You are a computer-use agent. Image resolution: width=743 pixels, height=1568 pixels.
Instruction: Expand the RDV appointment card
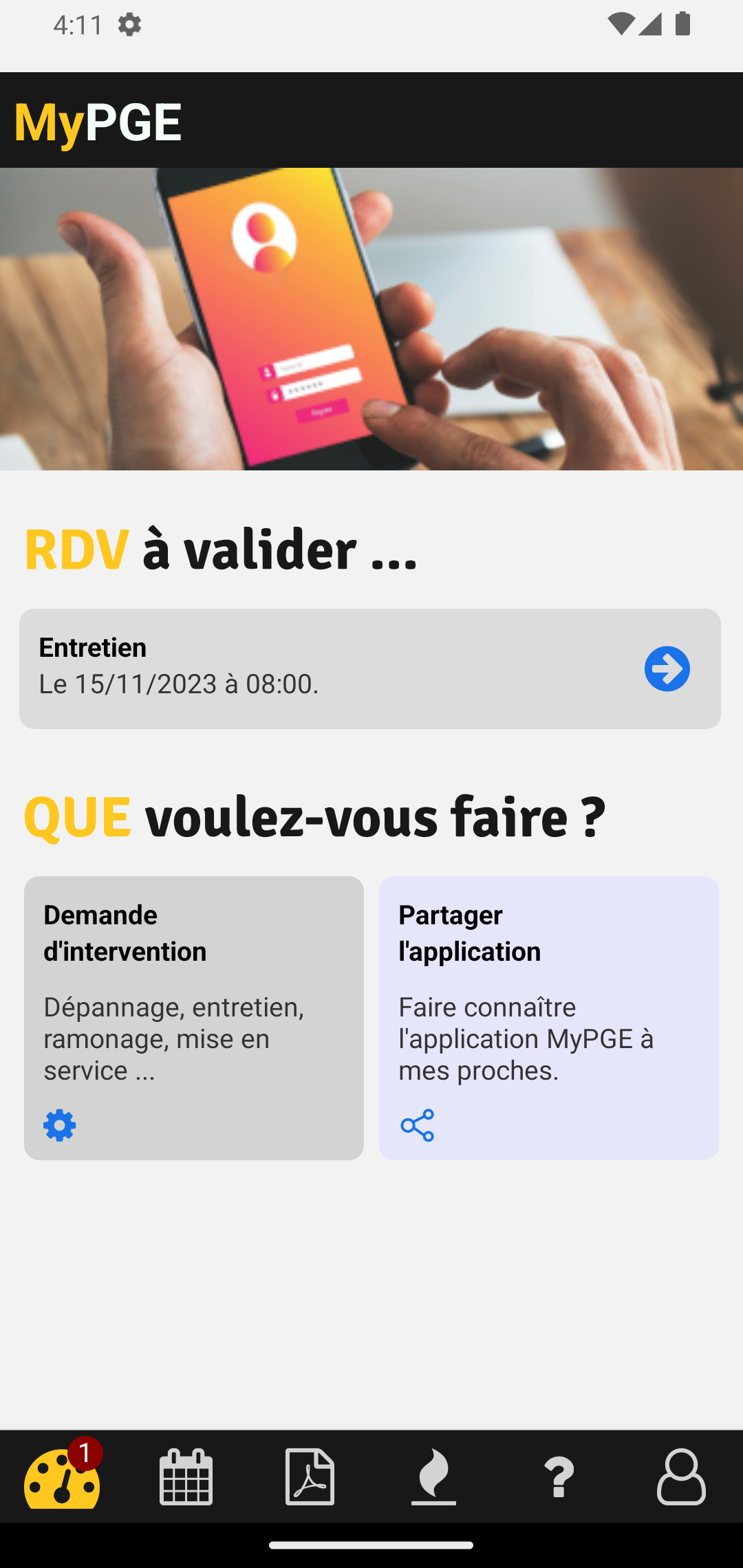[x=370, y=667]
